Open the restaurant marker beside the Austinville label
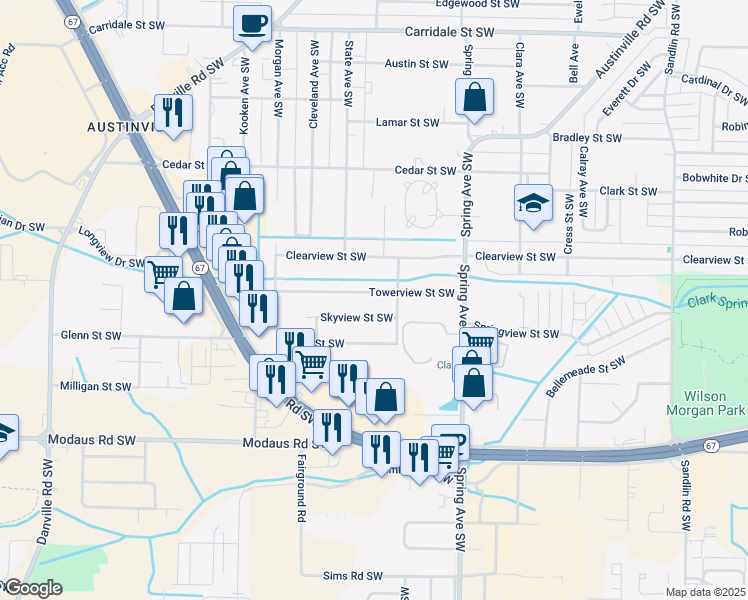 pos(174,114)
